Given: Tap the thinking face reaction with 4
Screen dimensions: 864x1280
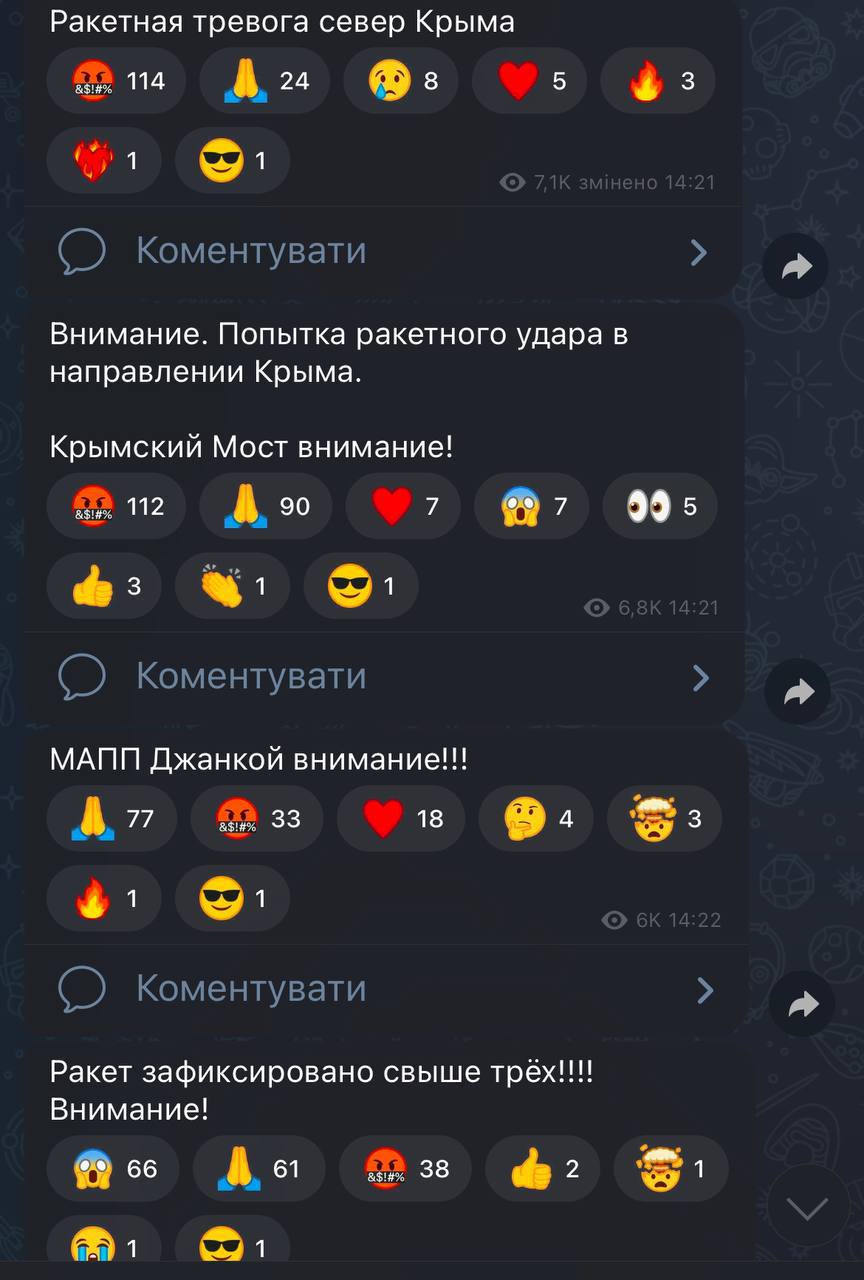Looking at the screenshot, I should tap(538, 819).
